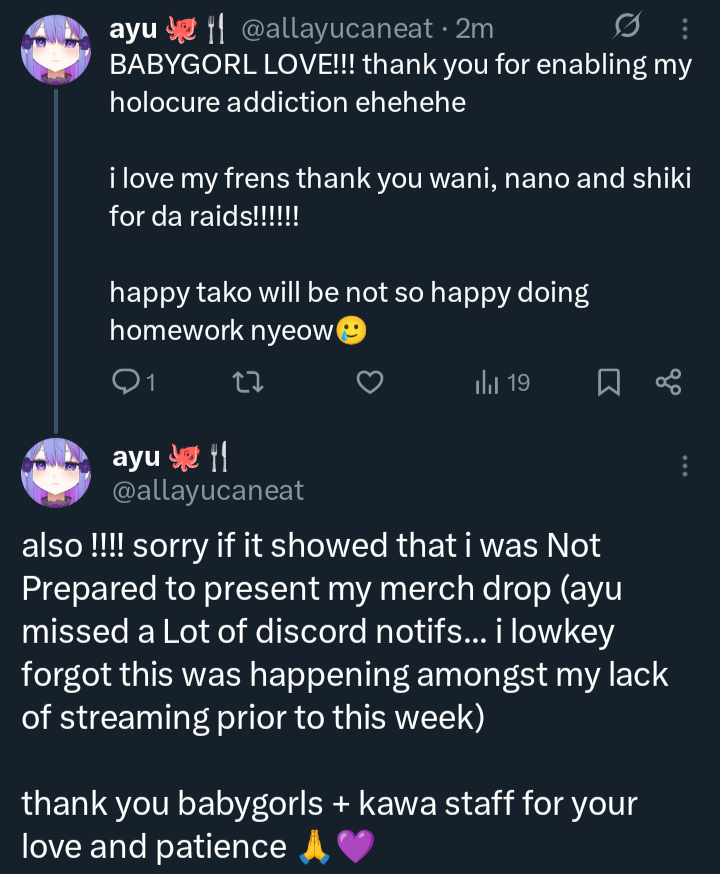
Task: Open ayu's avatar on merch drop tweet
Action: [55, 472]
